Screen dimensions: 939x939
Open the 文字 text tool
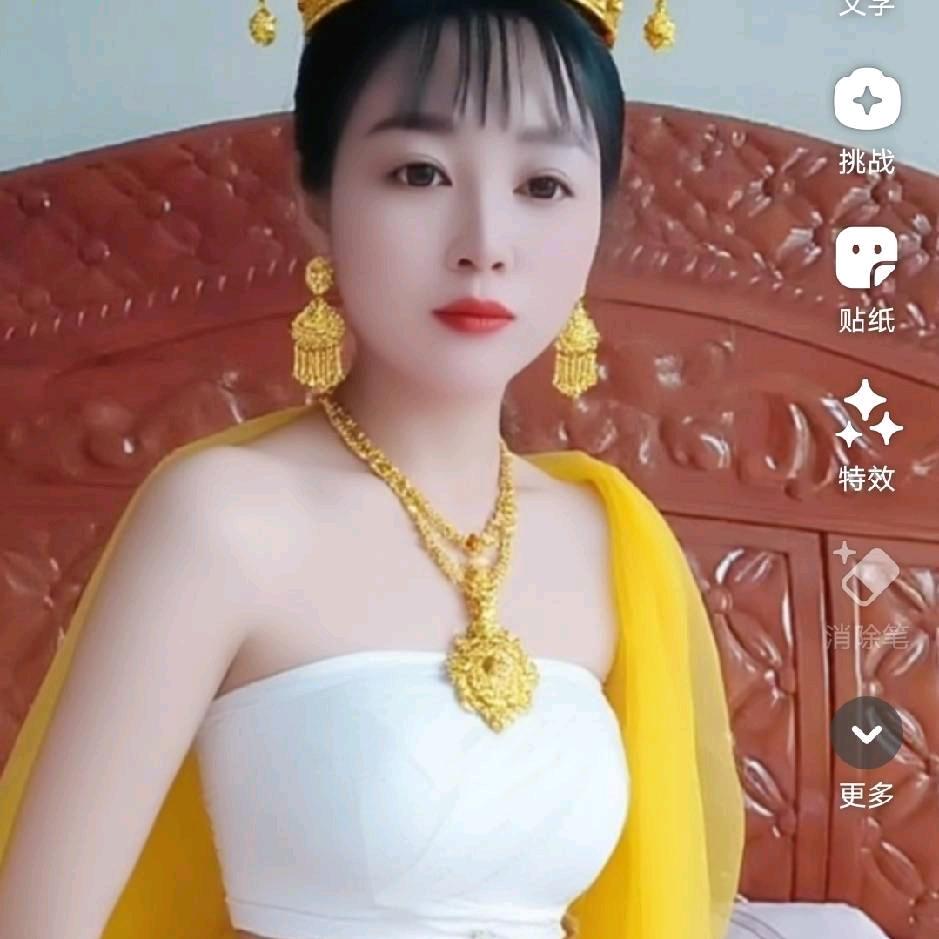click(866, 6)
